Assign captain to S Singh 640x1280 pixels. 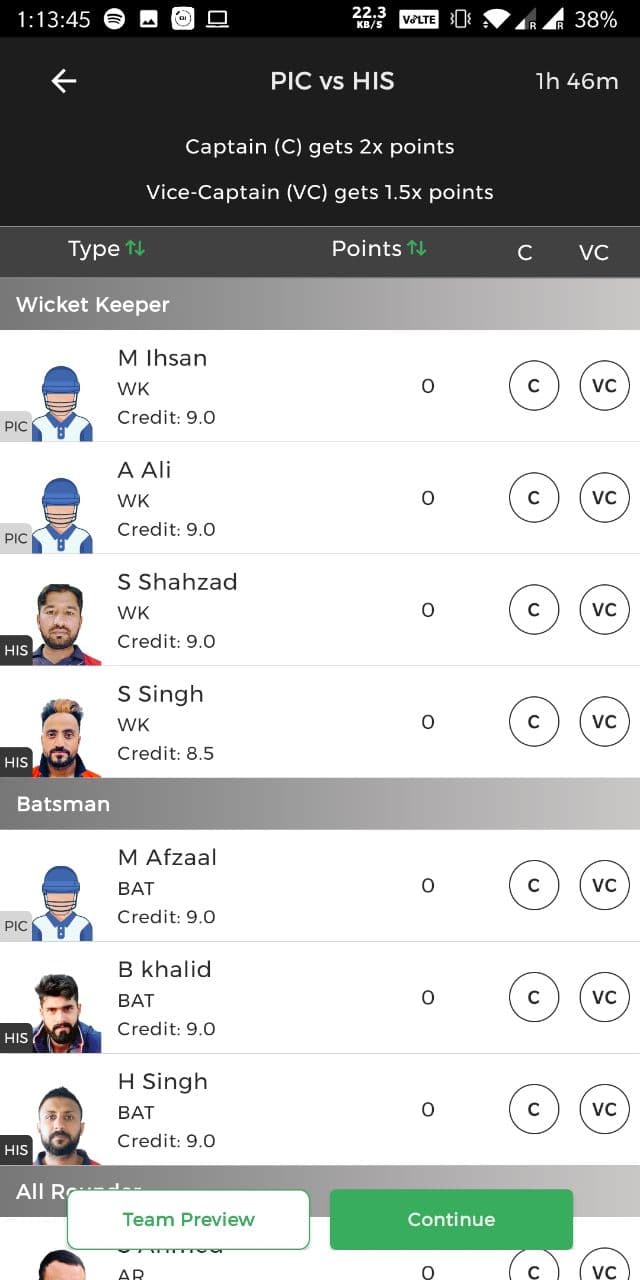coord(534,722)
